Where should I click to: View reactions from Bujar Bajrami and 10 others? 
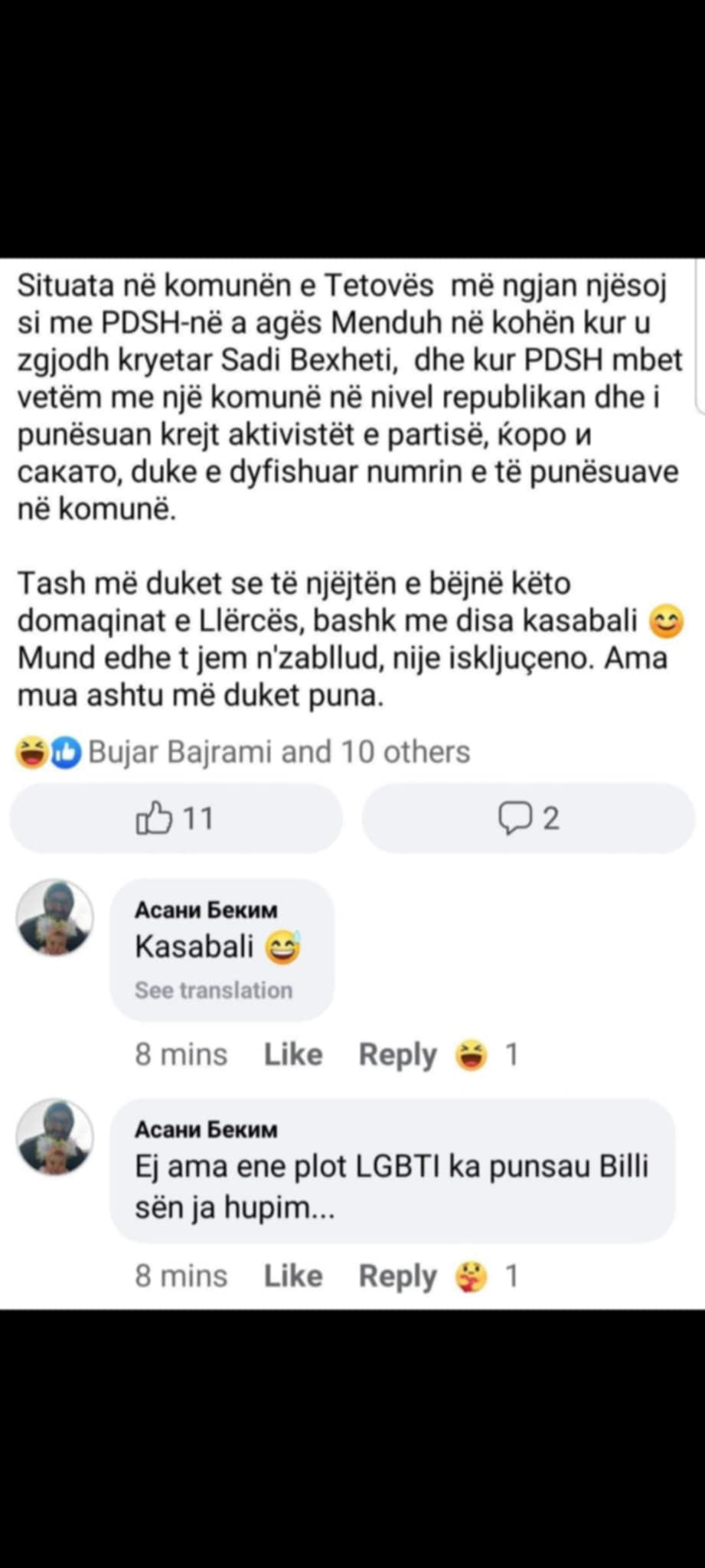coord(279,752)
